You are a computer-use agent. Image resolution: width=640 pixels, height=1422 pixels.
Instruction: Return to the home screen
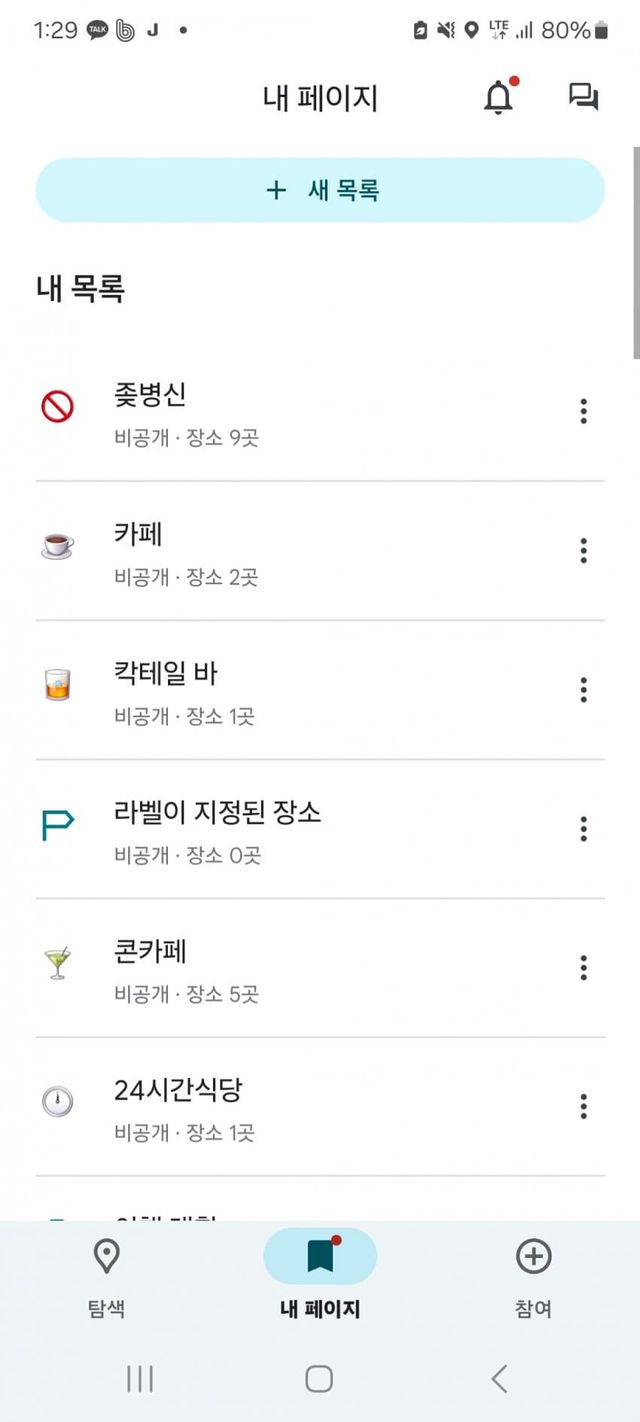319,1380
